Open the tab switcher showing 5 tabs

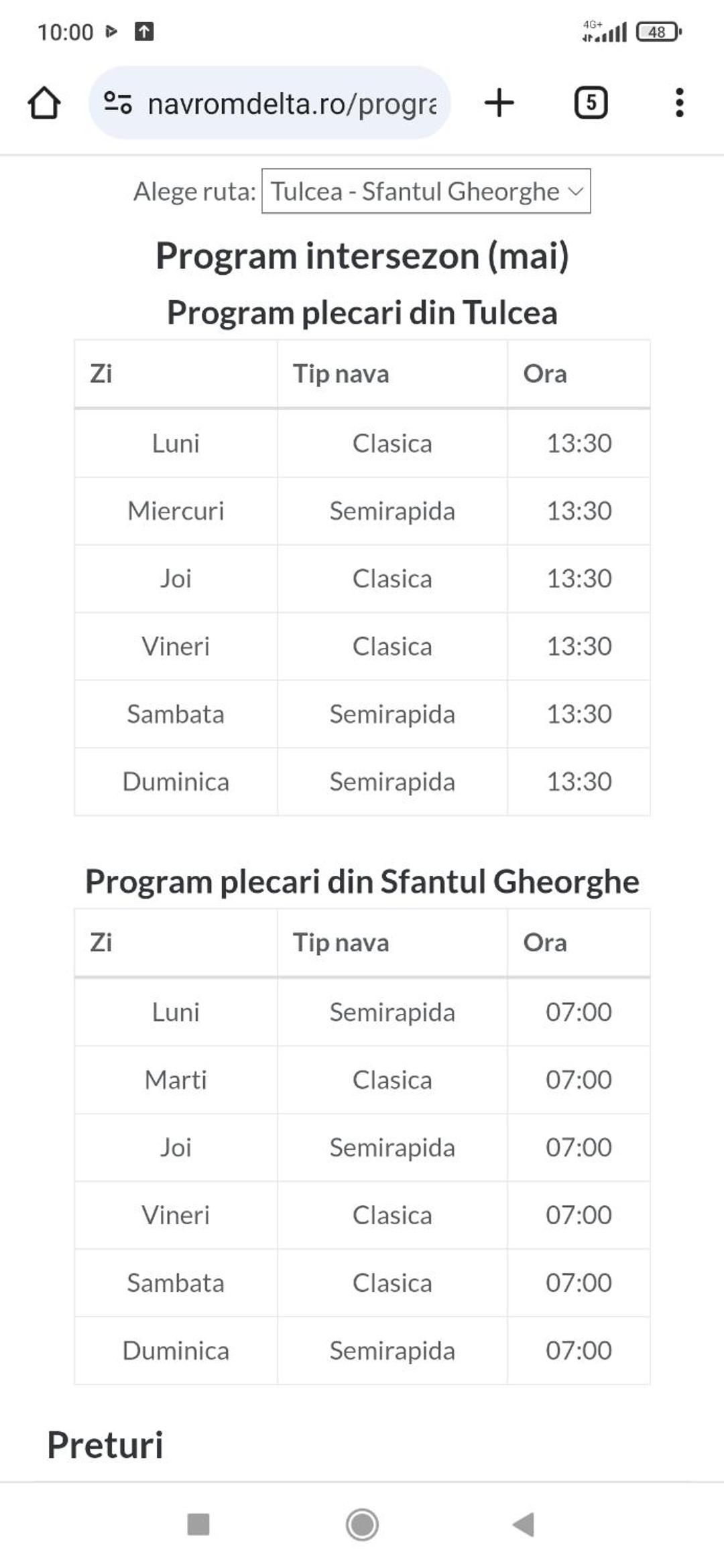click(x=591, y=103)
